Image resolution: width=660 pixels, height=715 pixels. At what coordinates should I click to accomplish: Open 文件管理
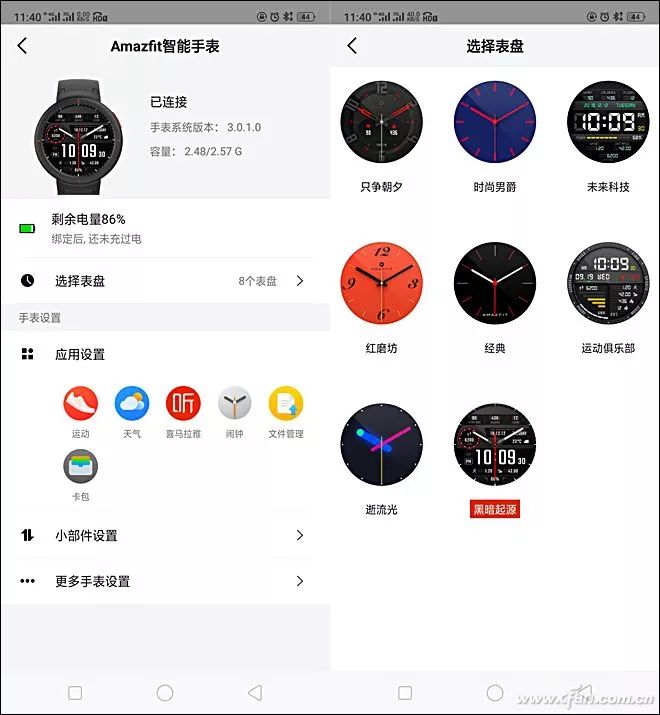[286, 404]
